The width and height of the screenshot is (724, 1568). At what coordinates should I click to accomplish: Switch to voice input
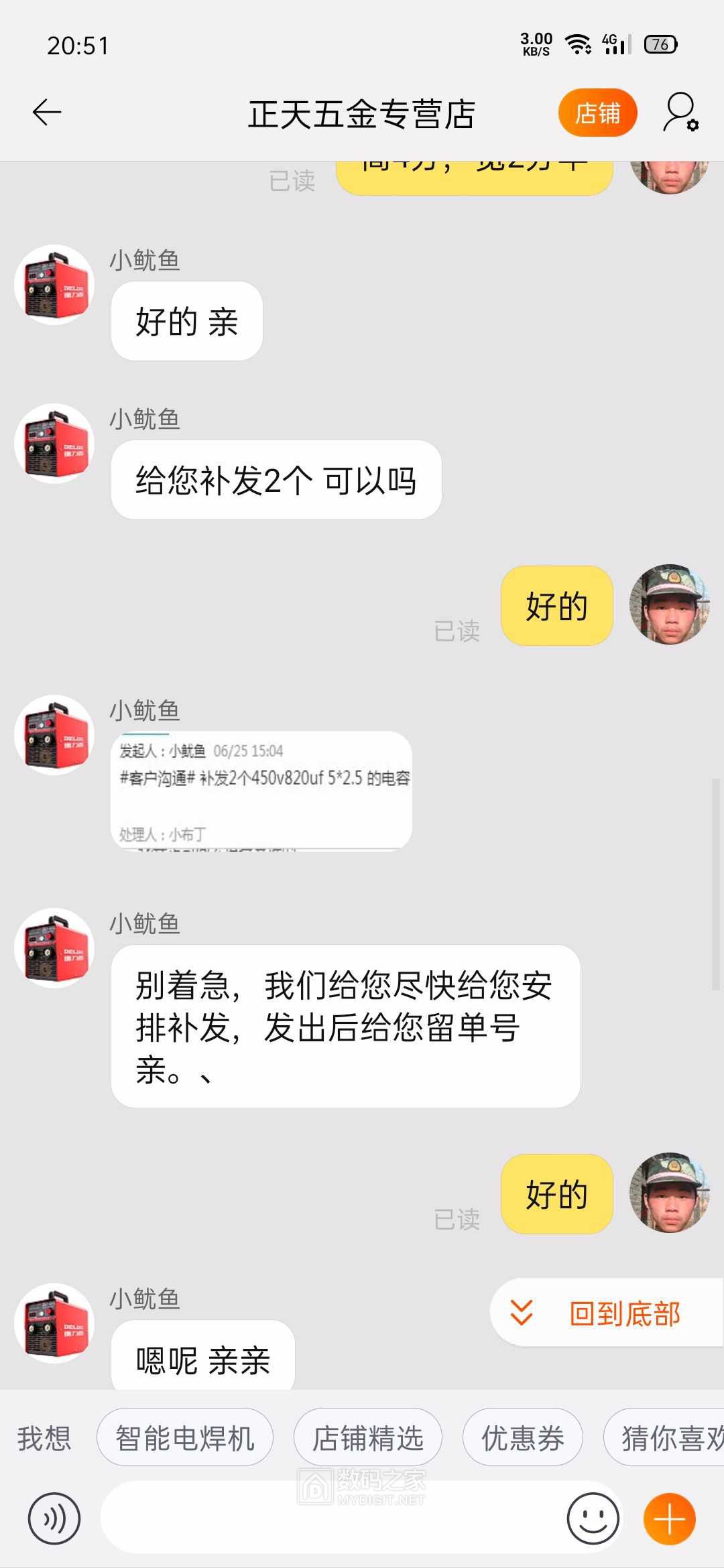tap(54, 1519)
